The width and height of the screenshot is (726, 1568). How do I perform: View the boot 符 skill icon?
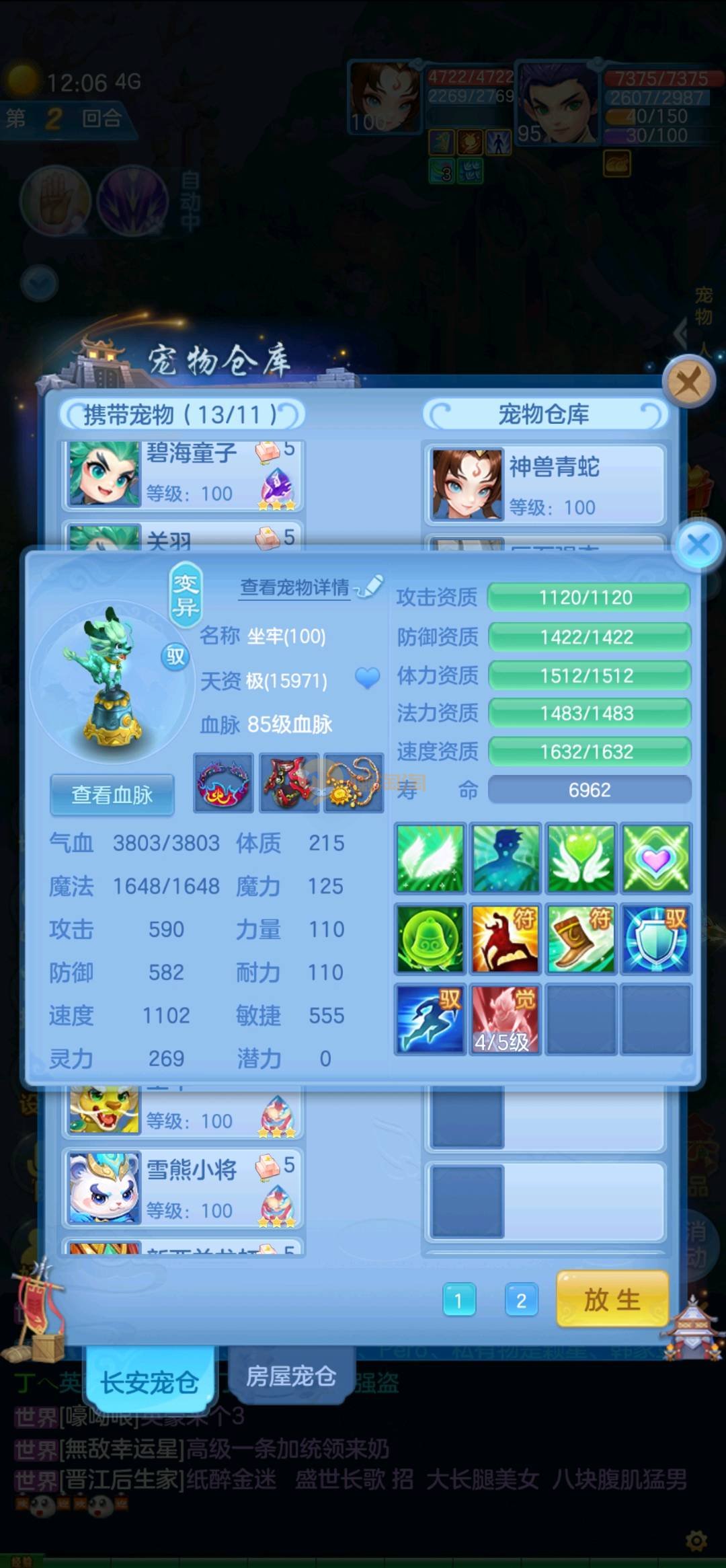pyautogui.click(x=580, y=939)
